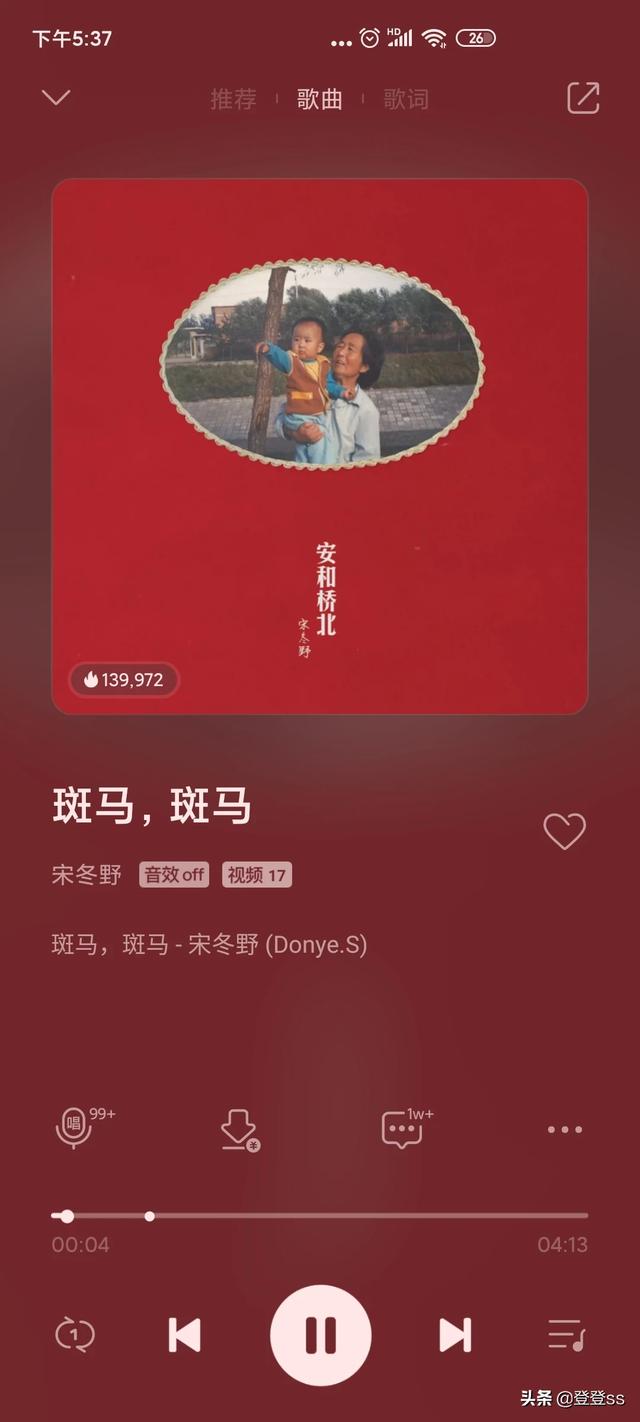Open the 安和桥北 album cover
The height and width of the screenshot is (1422, 640).
pyautogui.click(x=320, y=446)
